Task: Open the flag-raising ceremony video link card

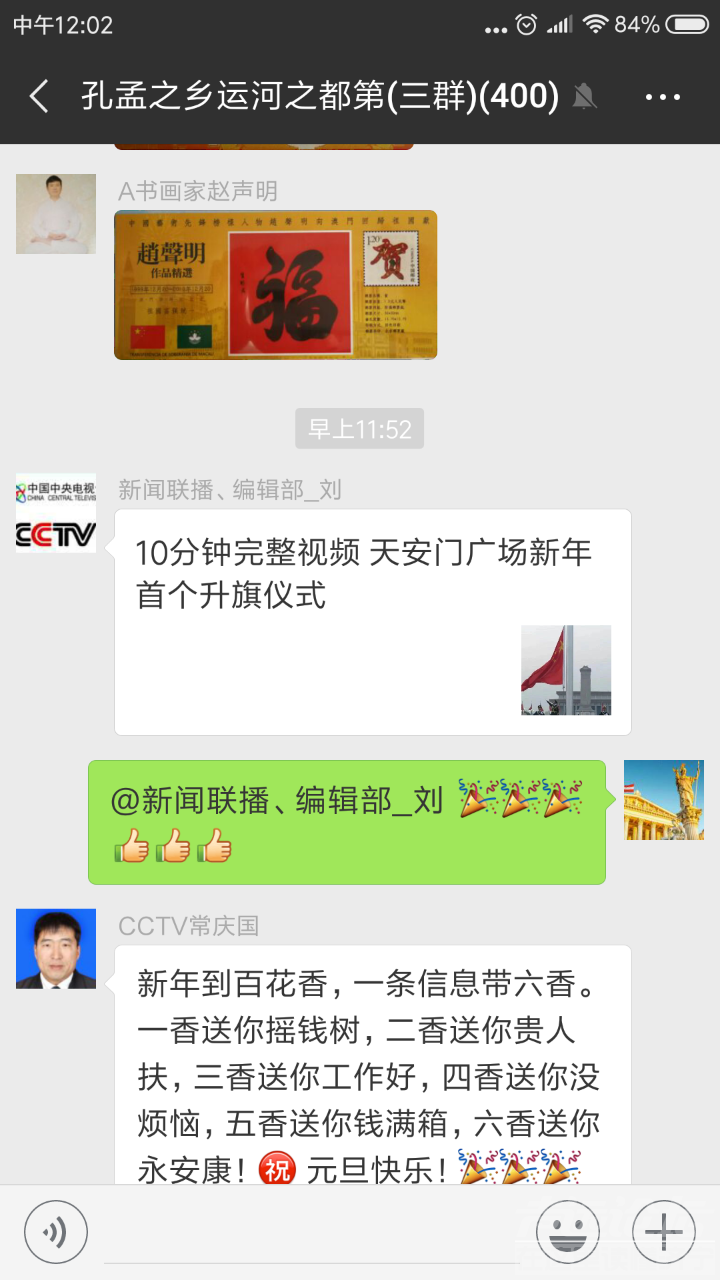Action: pyautogui.click(x=372, y=622)
